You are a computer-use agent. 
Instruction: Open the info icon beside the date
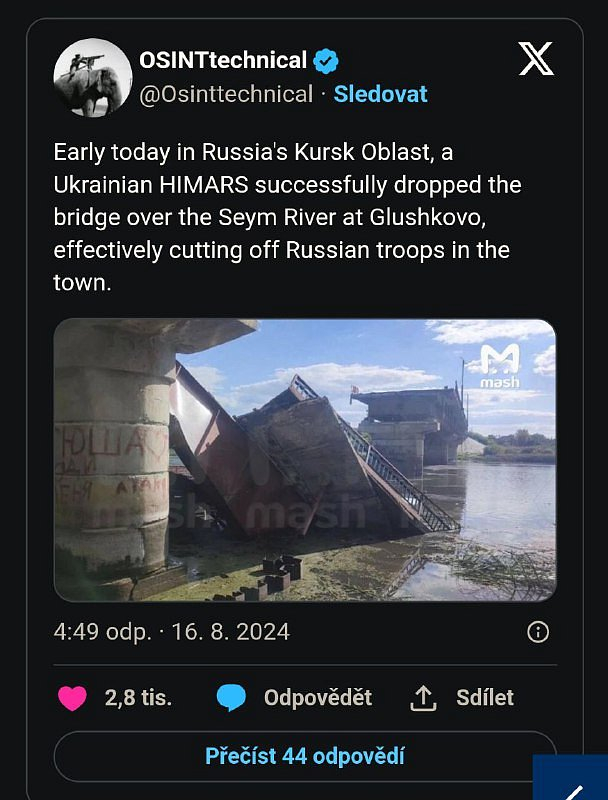(537, 632)
